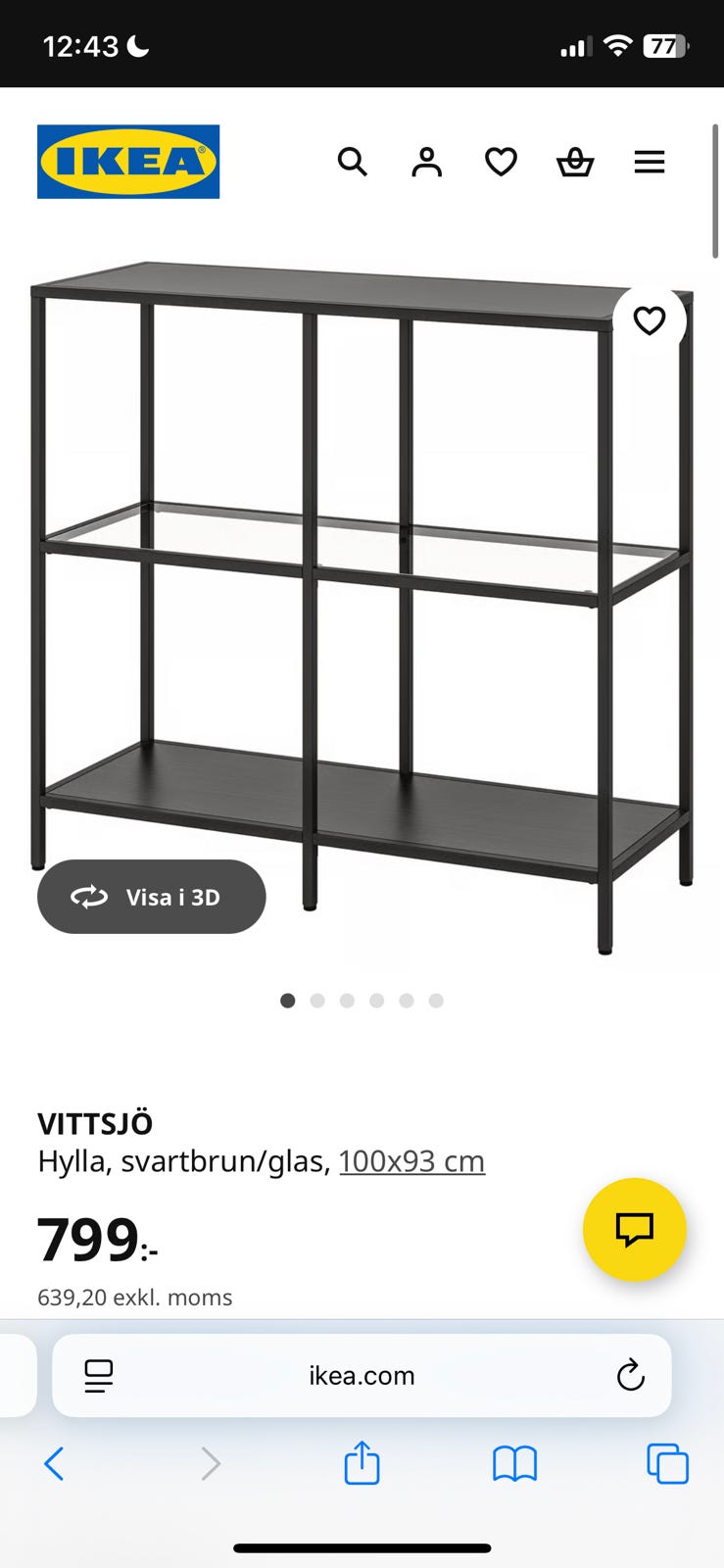Tap Visa i 3D button

point(152,897)
